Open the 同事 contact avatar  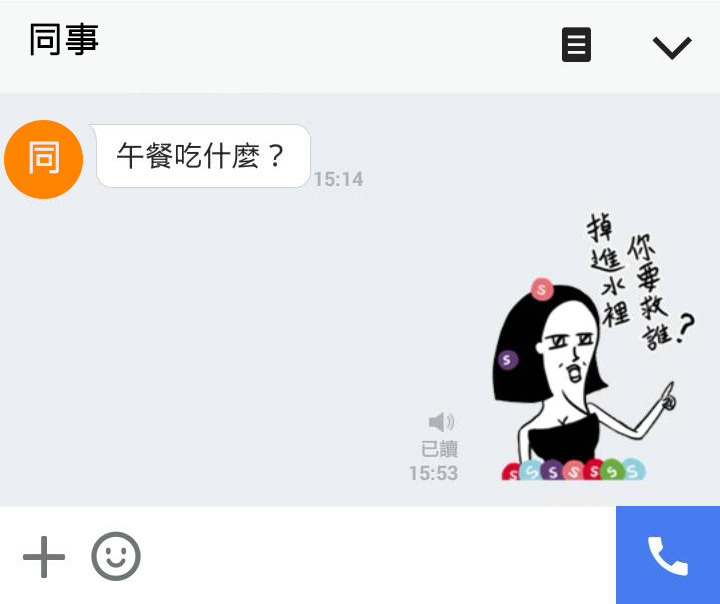tap(43, 159)
